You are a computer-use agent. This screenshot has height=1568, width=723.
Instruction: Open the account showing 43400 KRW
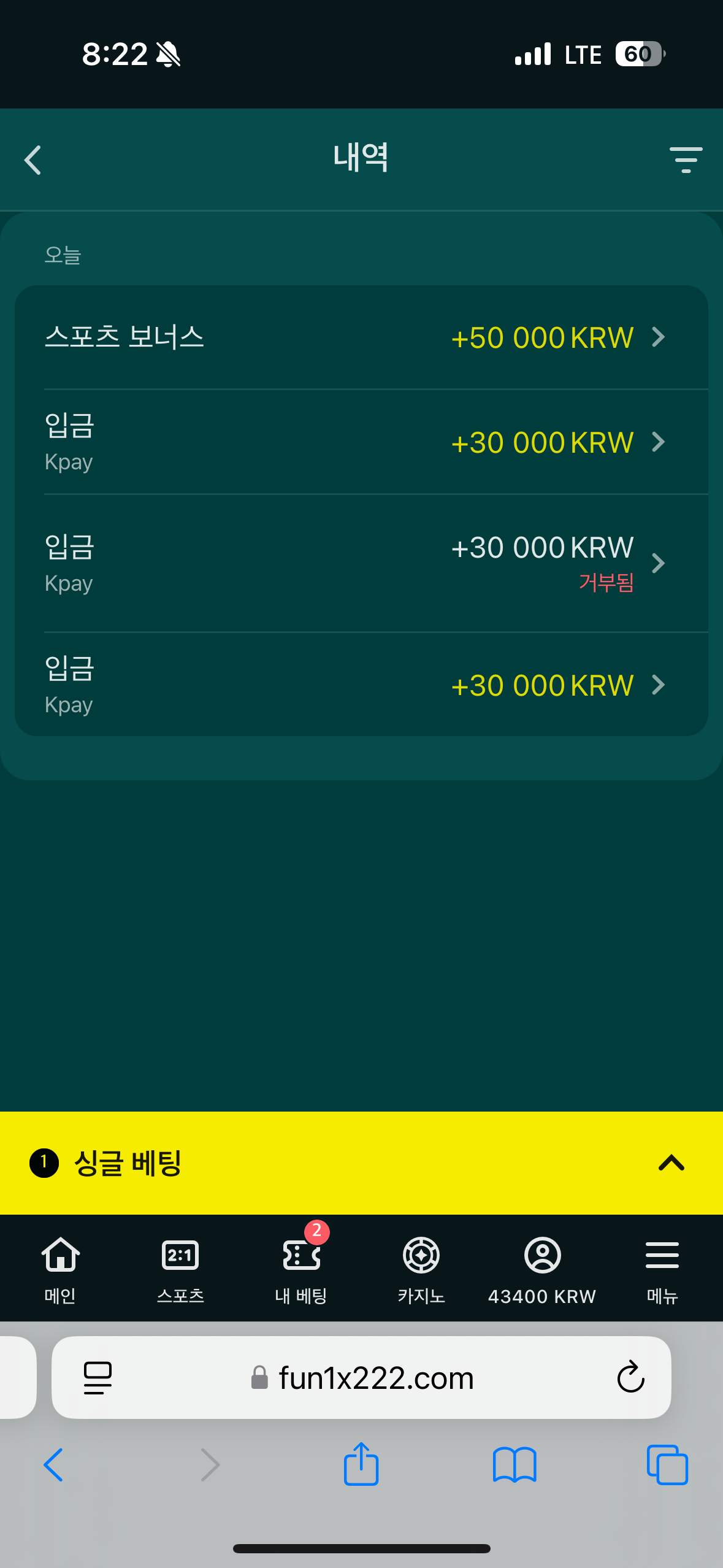542,1267
